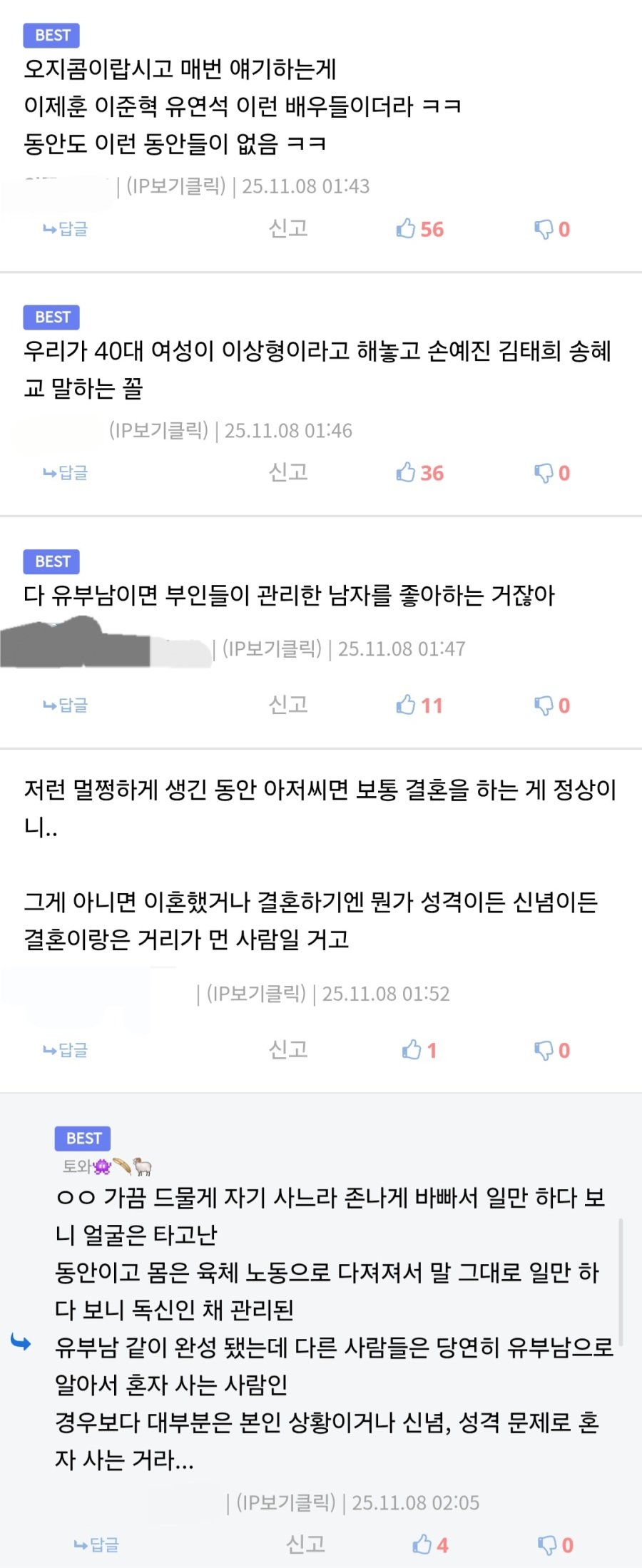Reply to the 01:46 comment
642x1568 pixels.
[x=66, y=473]
